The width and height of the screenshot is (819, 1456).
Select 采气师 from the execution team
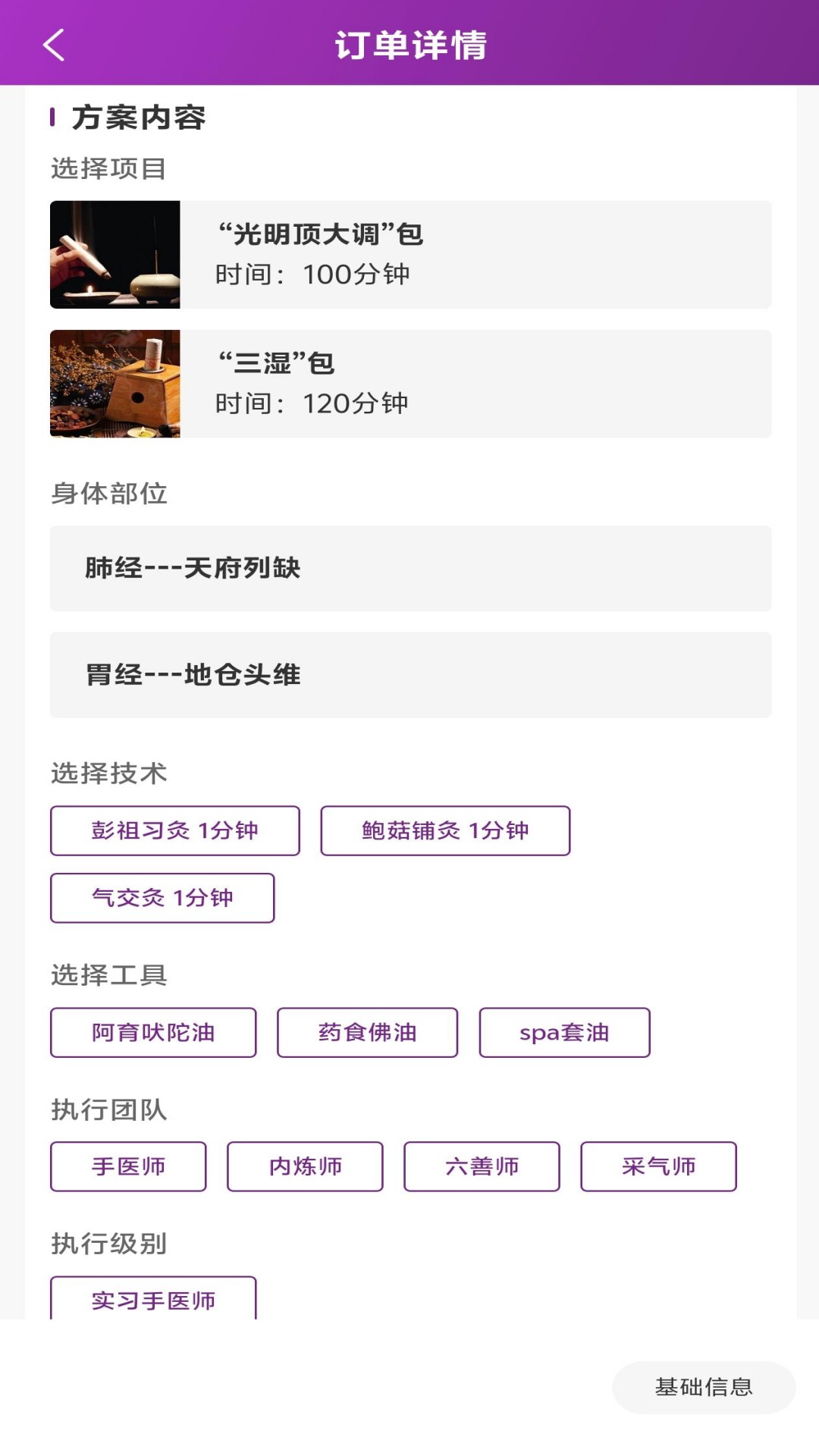click(659, 1166)
